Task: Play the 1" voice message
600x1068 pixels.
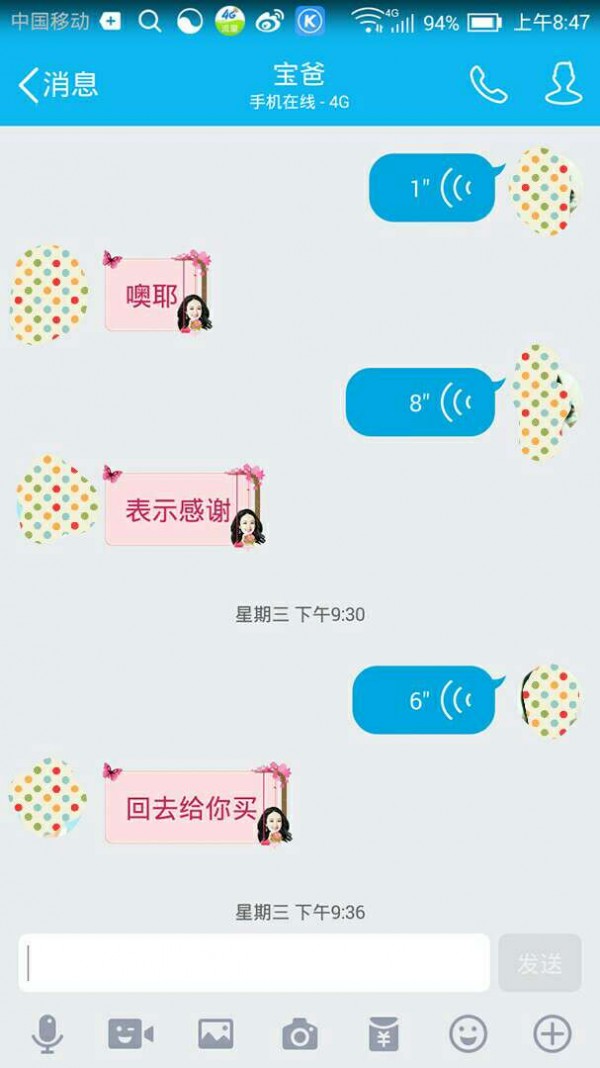Action: coord(431,188)
